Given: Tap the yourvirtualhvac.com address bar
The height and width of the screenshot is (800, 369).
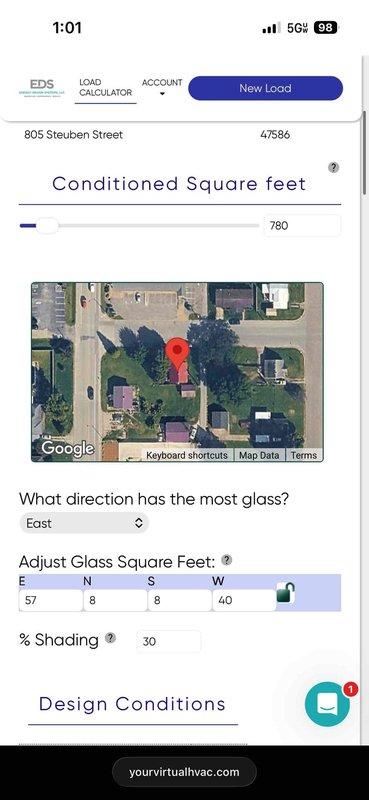Looking at the screenshot, I should (184, 772).
